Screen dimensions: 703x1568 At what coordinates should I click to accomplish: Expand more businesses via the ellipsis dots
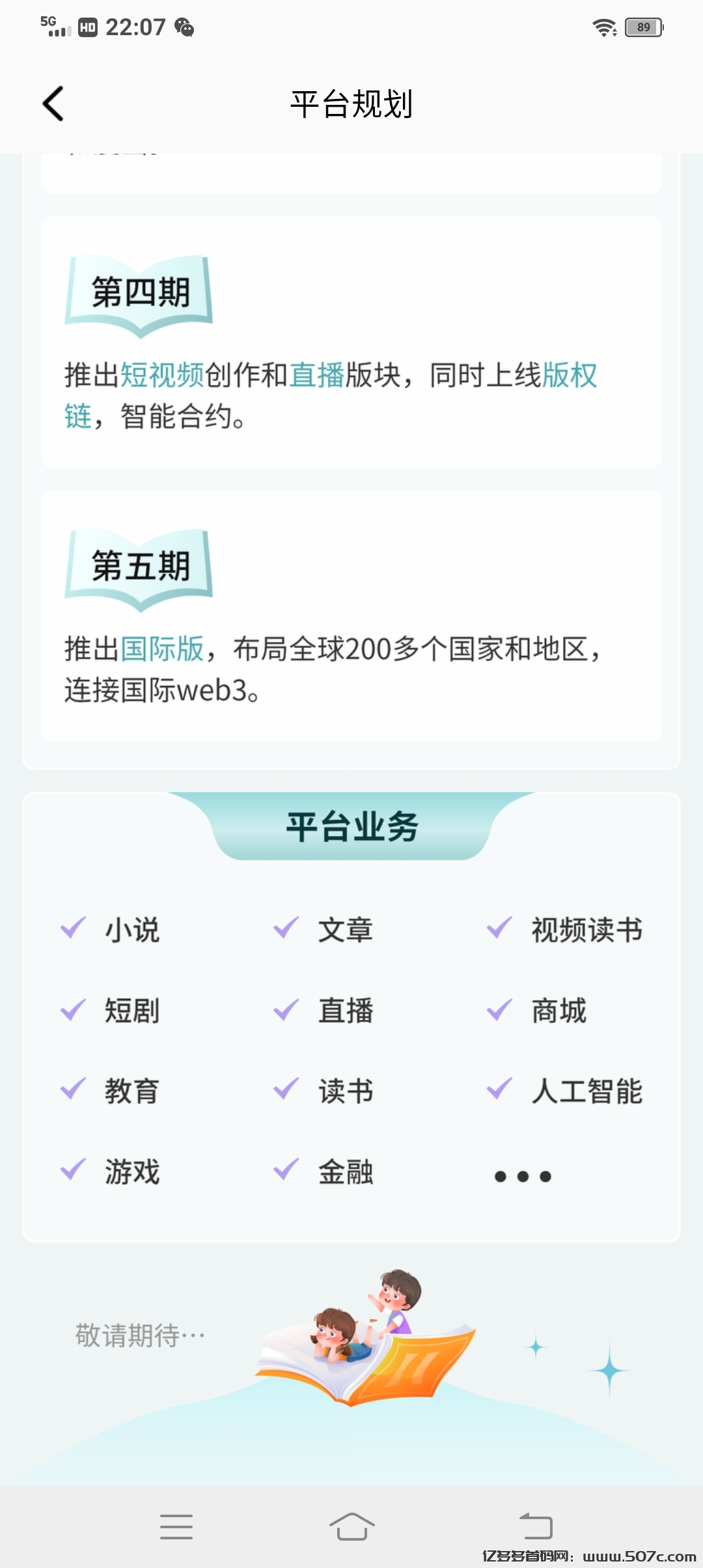(x=523, y=1174)
